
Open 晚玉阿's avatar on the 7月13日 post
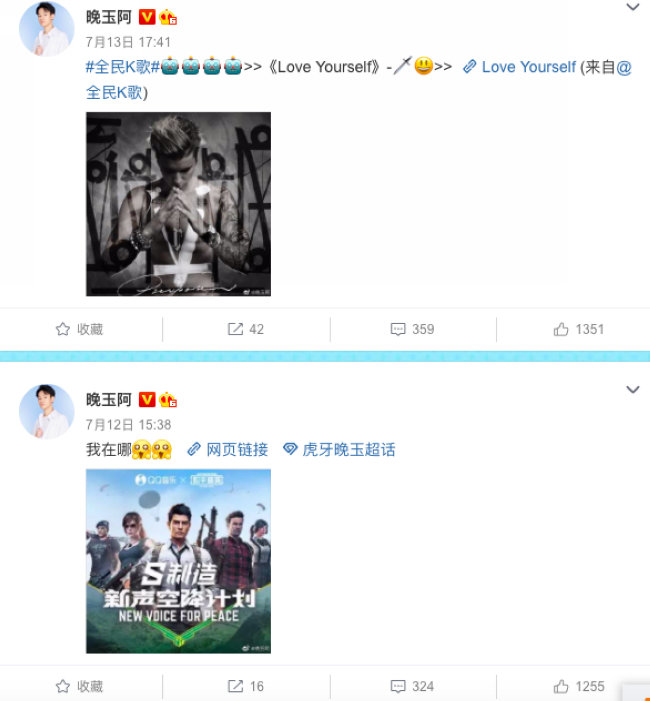46,28
